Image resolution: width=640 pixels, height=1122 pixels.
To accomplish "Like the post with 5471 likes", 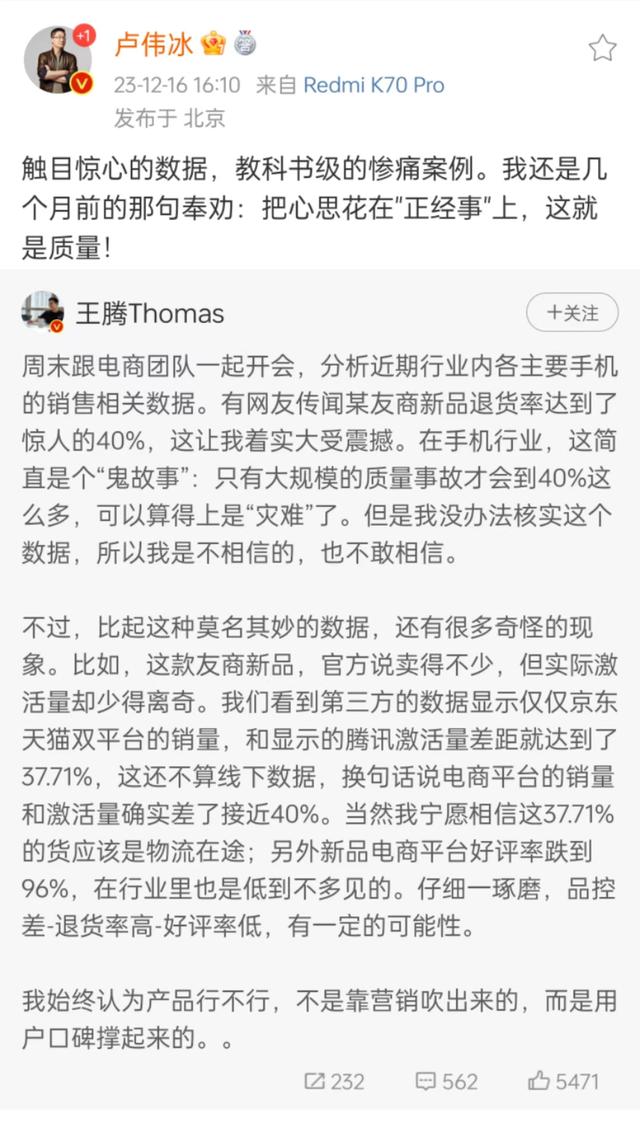I will (563, 1081).
